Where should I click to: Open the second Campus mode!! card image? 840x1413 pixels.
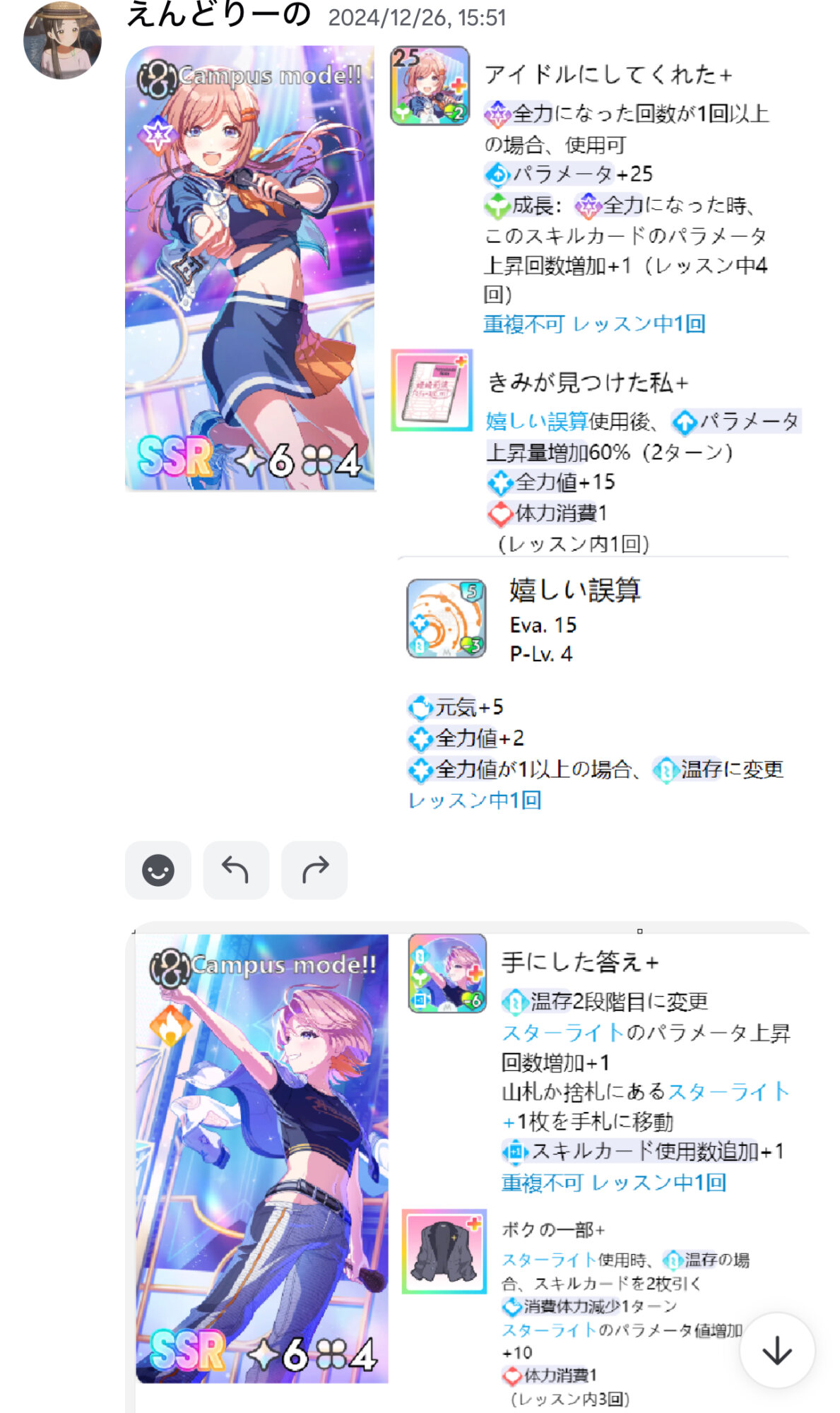coord(262,1159)
